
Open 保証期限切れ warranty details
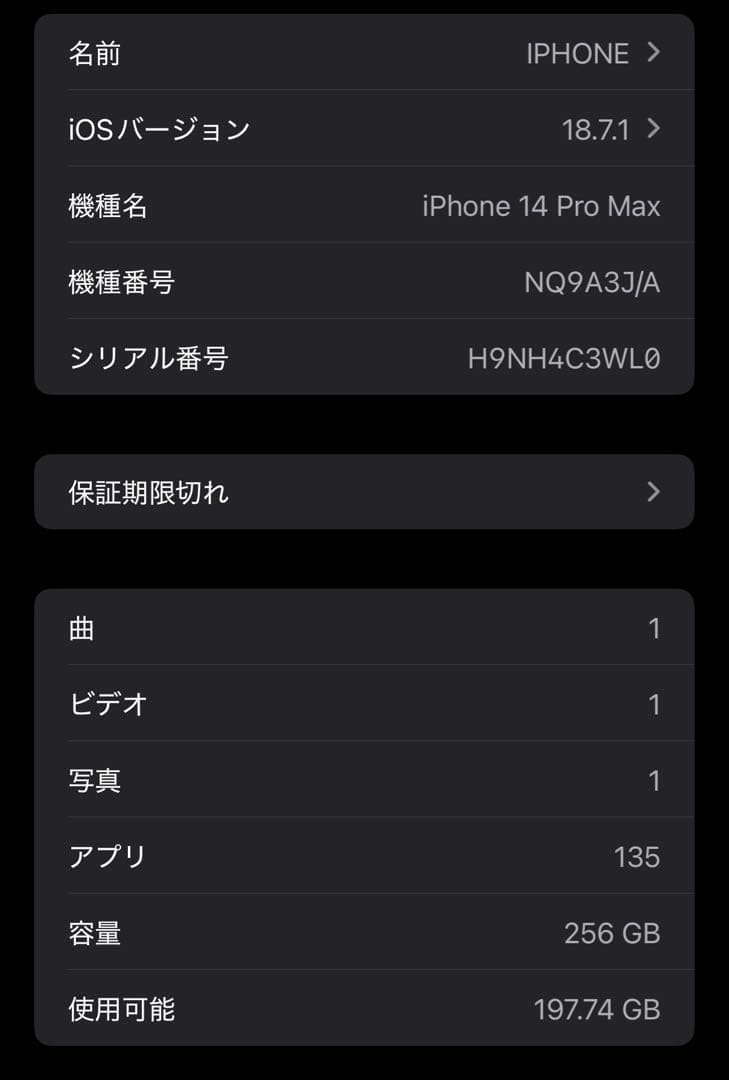click(364, 492)
